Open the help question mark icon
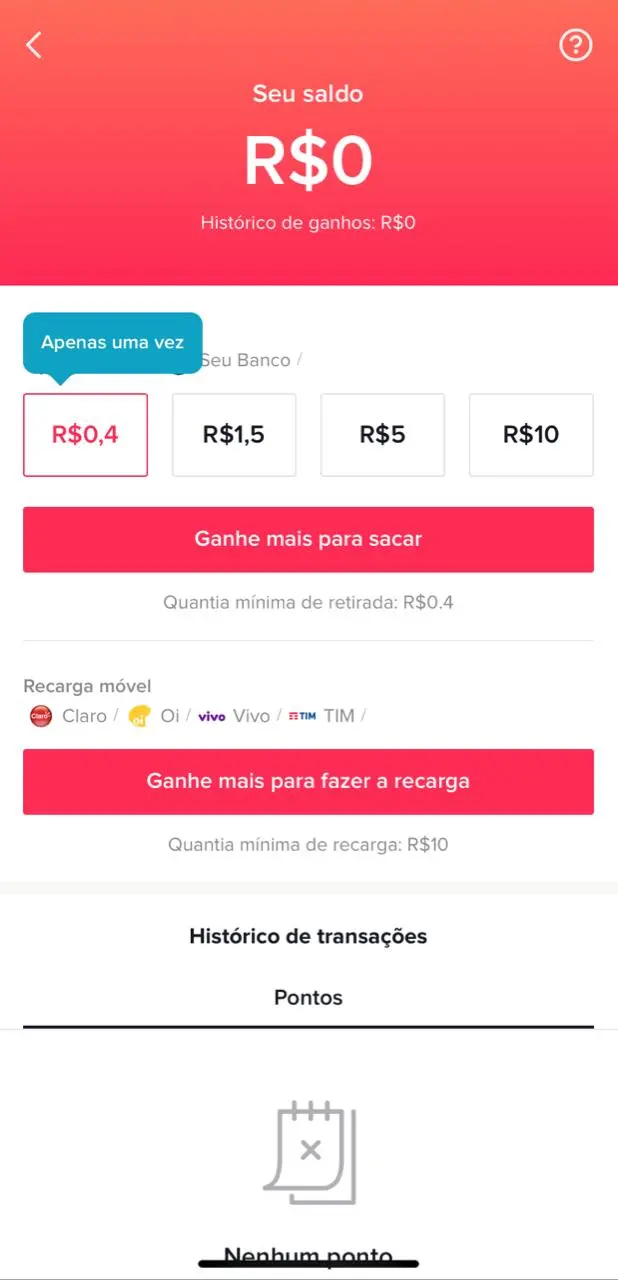 tap(575, 45)
